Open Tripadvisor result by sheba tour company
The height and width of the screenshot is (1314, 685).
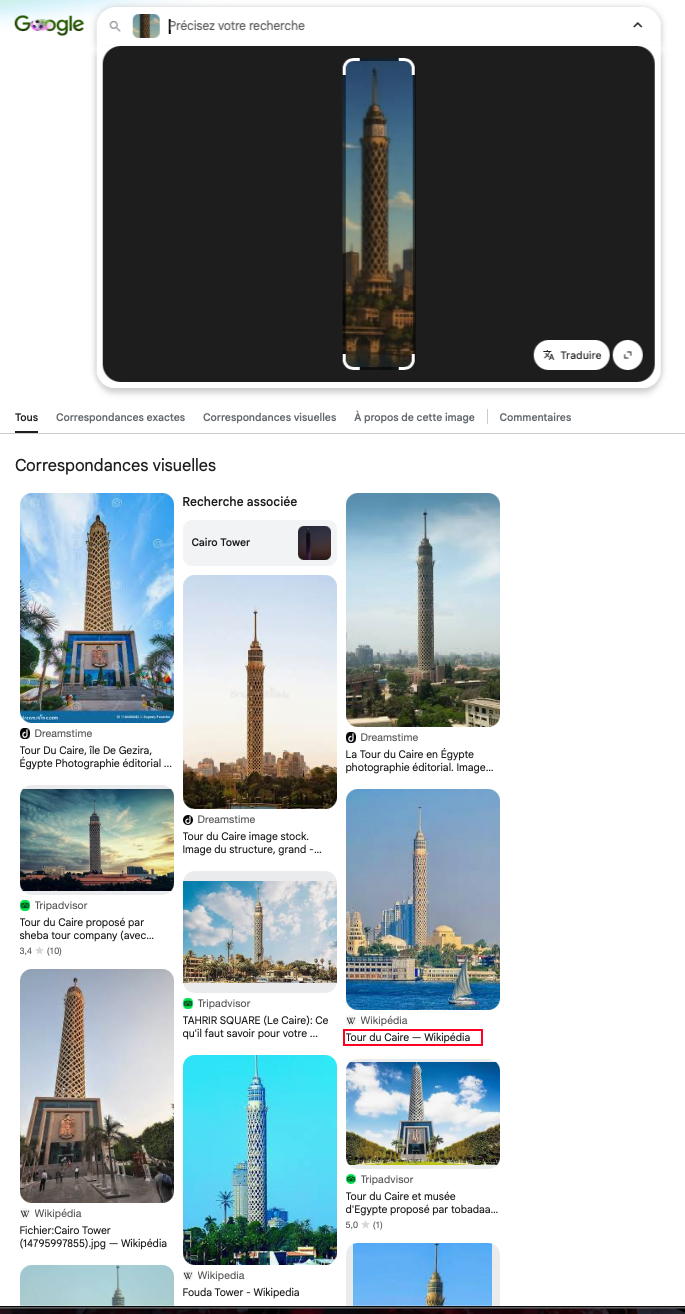(x=97, y=929)
